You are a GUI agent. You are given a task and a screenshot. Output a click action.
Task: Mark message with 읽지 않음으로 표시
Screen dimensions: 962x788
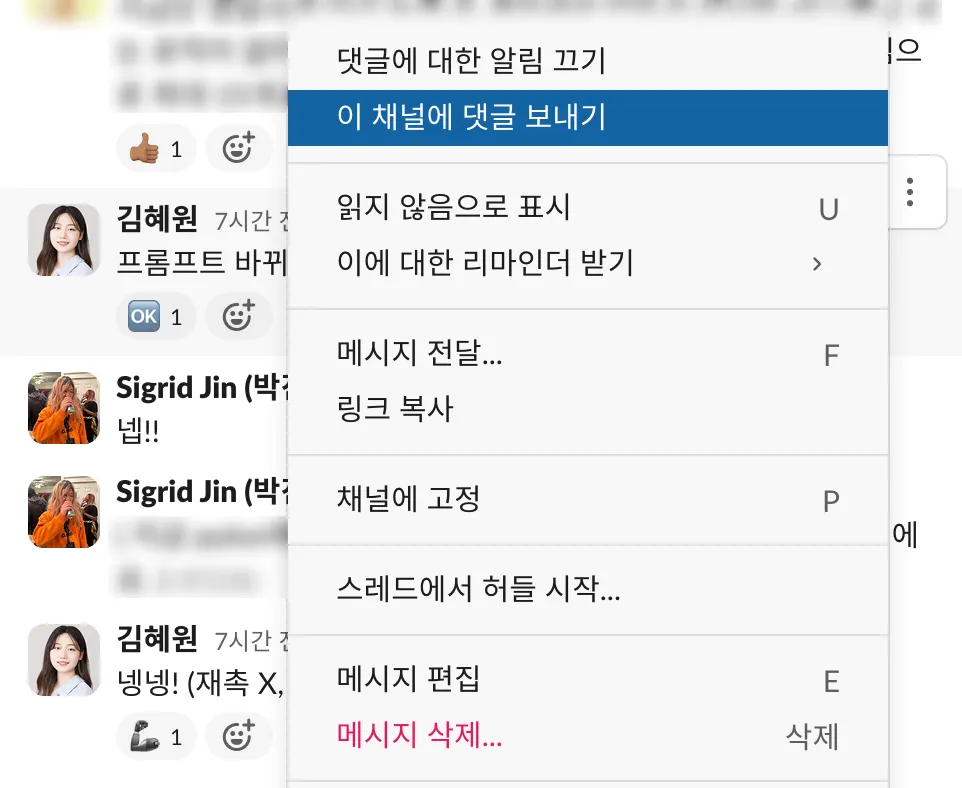454,208
